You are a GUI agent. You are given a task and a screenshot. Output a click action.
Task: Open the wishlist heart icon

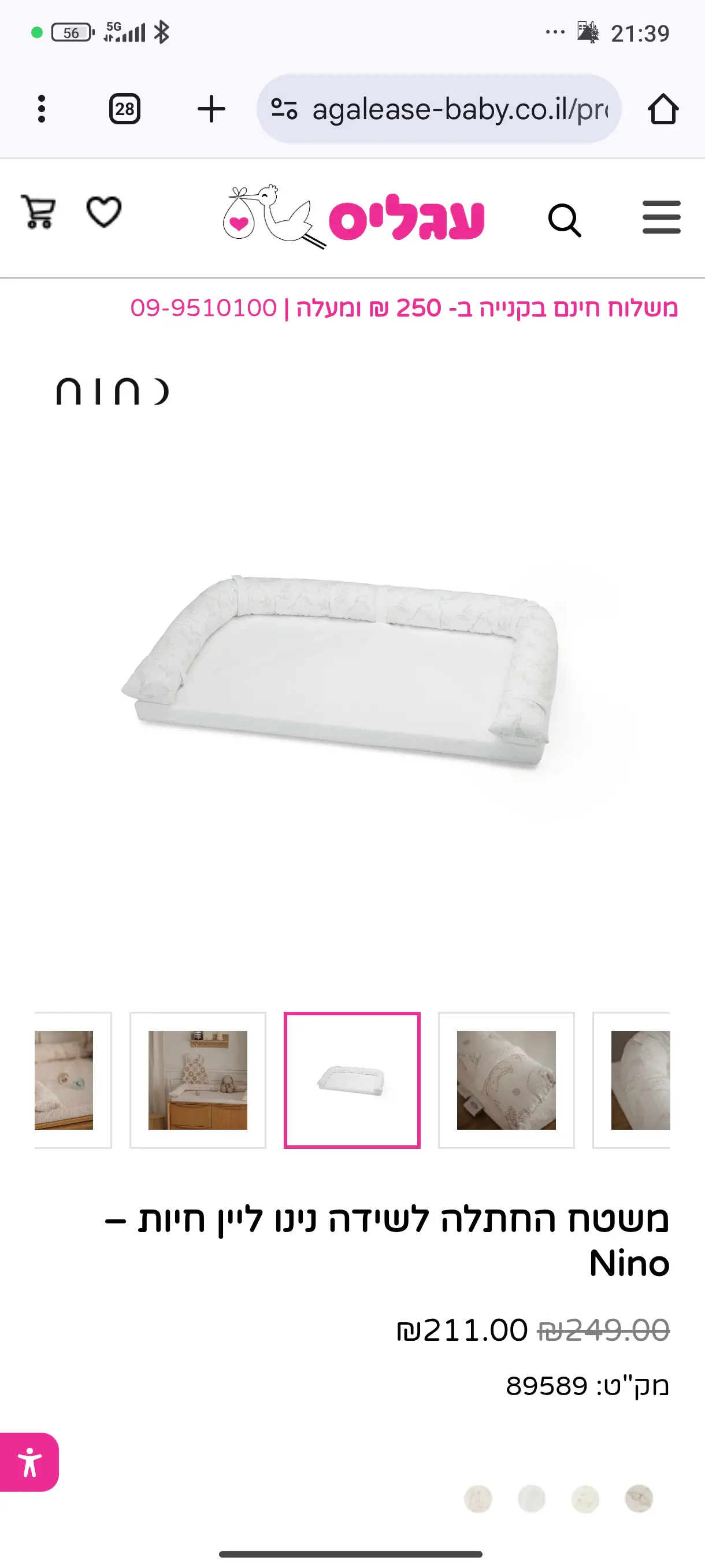pos(104,212)
